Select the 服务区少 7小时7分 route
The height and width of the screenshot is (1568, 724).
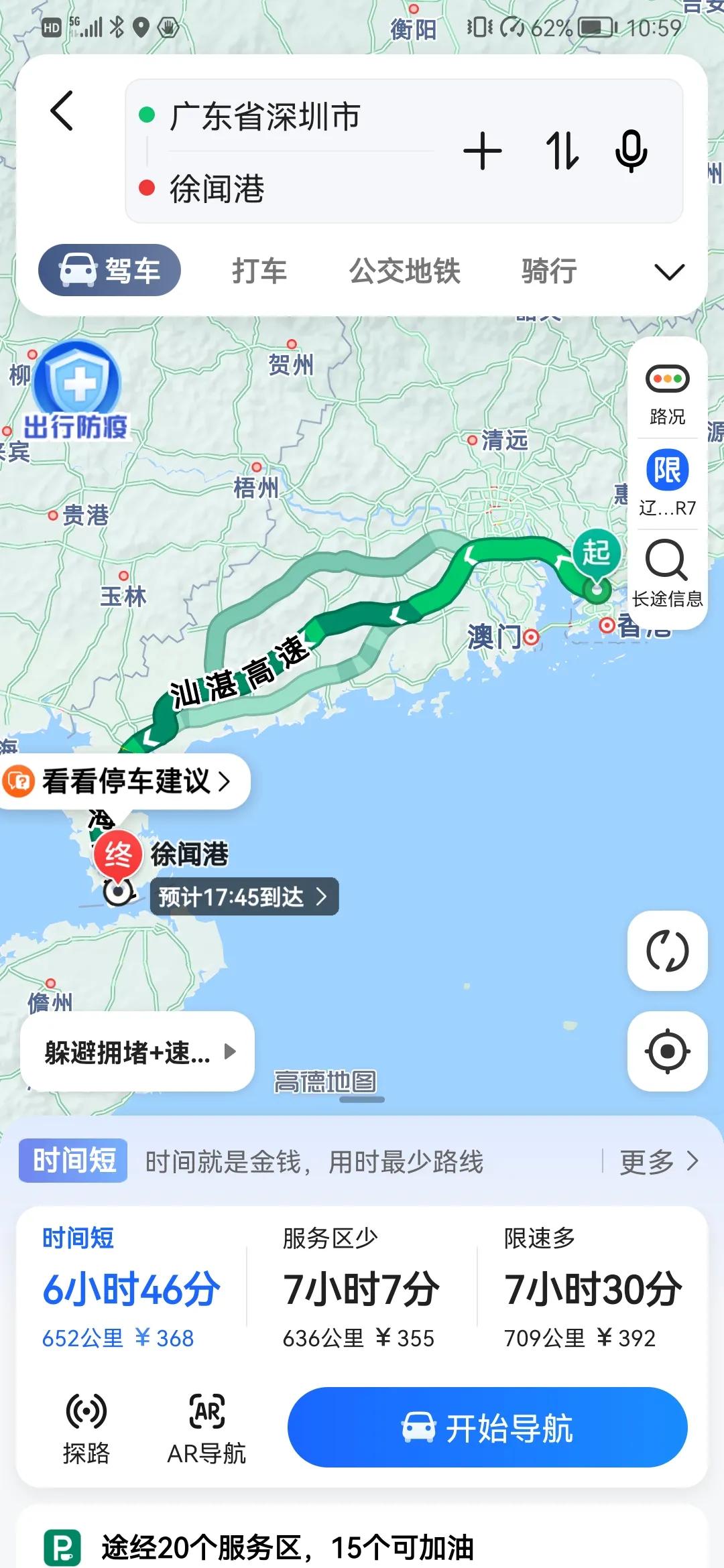tap(361, 1288)
